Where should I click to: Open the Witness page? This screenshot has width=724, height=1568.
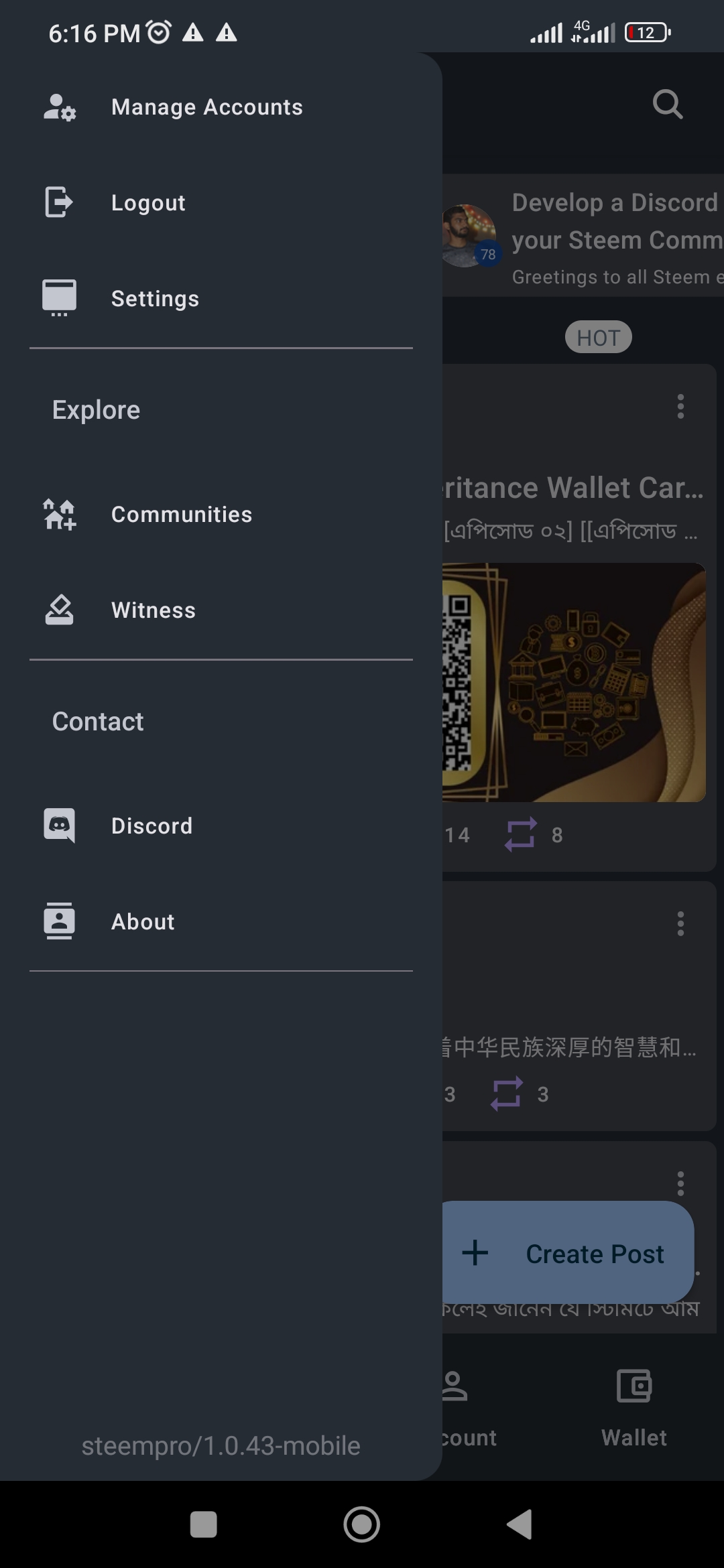pos(153,610)
